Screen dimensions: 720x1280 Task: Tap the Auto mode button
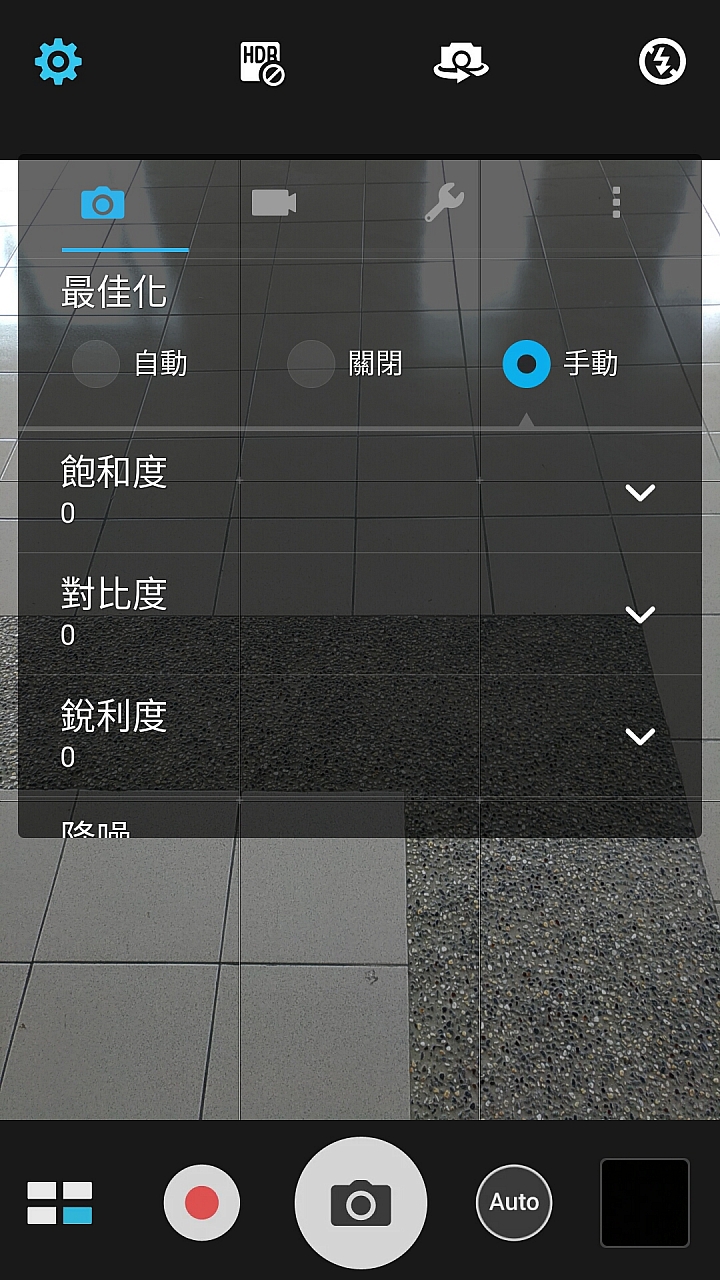(x=514, y=1202)
